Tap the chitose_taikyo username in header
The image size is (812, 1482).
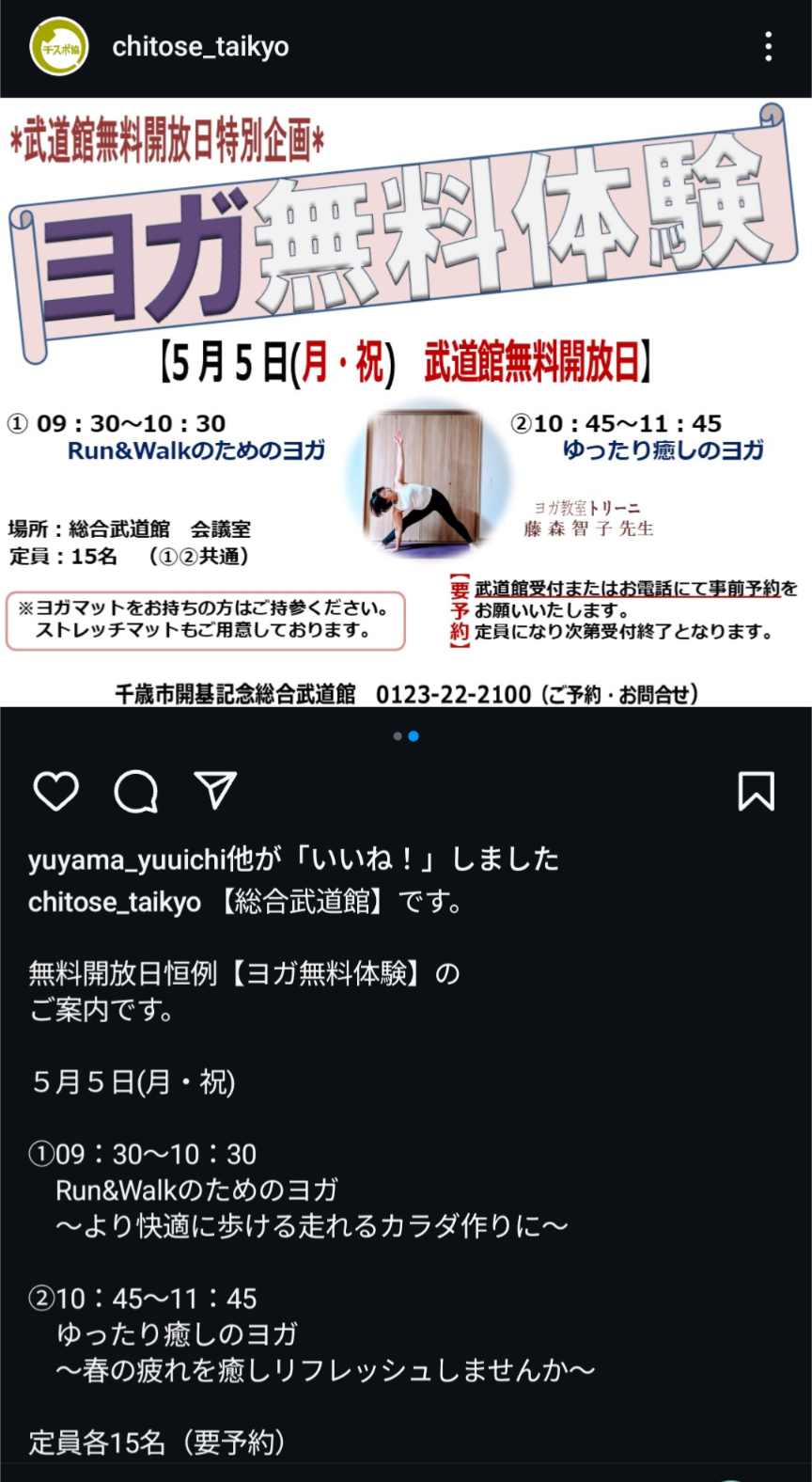tap(200, 47)
